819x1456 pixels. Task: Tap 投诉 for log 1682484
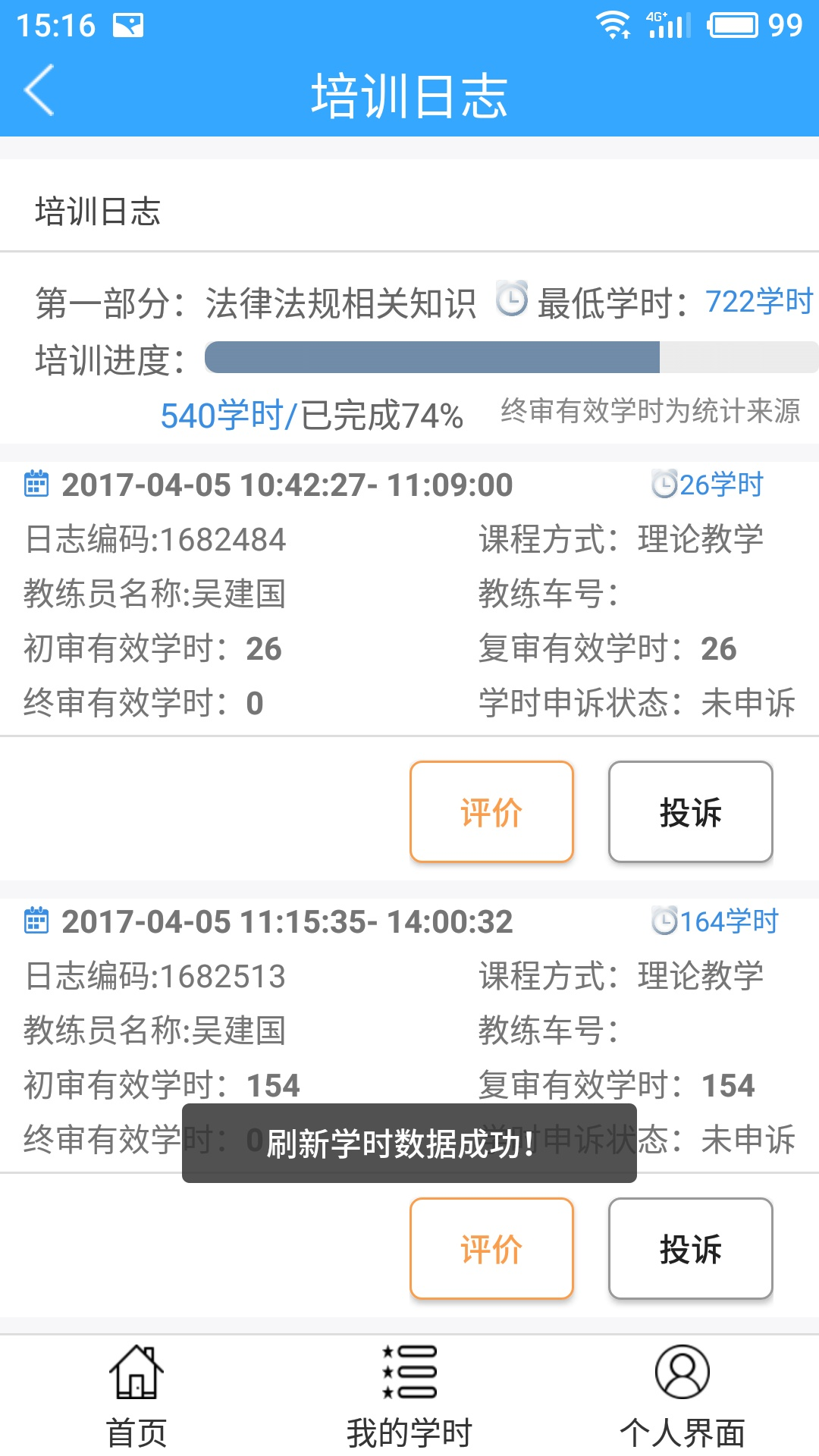point(690,812)
